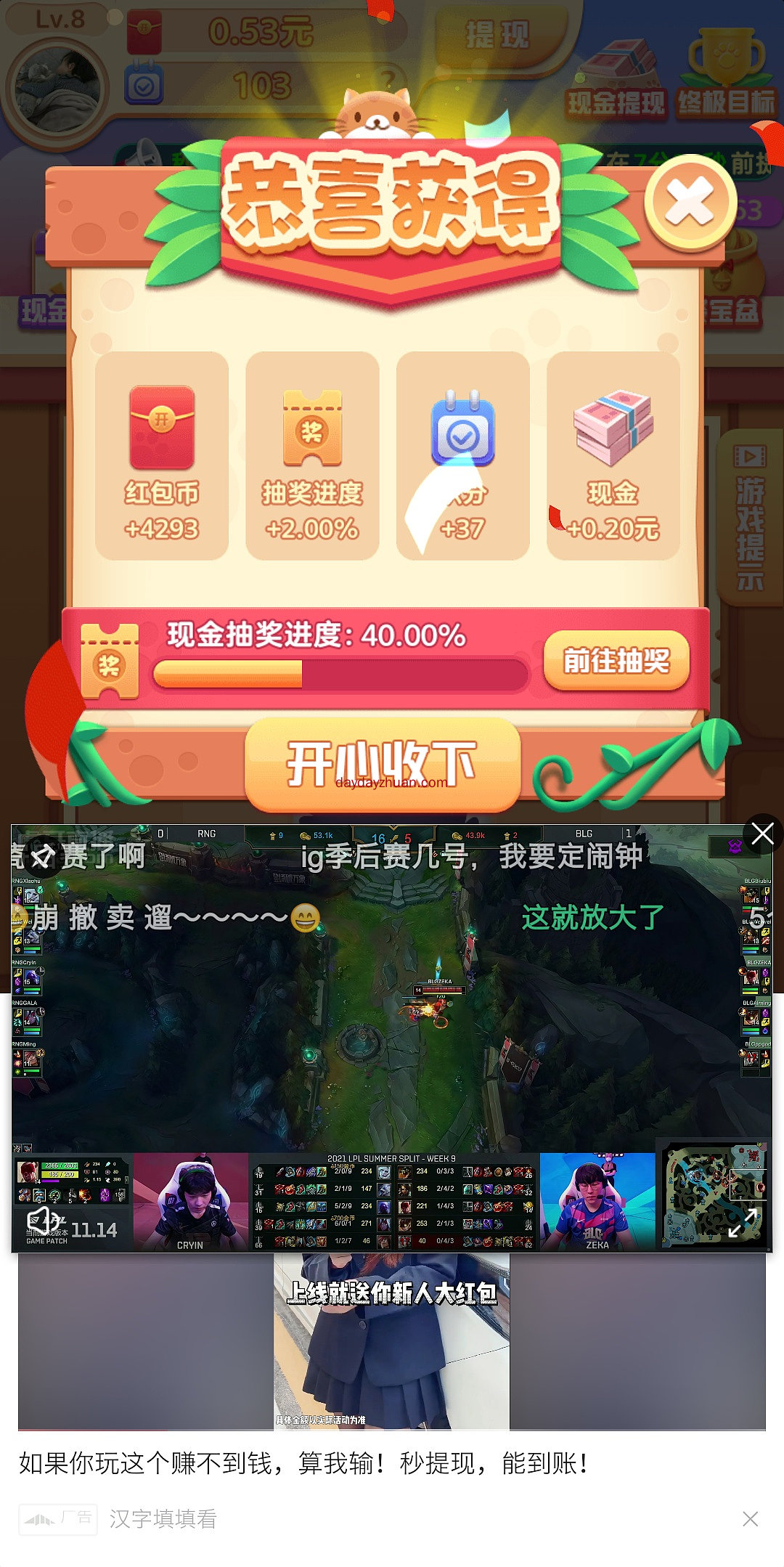784x1567 pixels.
Task: Open the 上线就送你新人大红包 ad video
Action: [391, 1342]
